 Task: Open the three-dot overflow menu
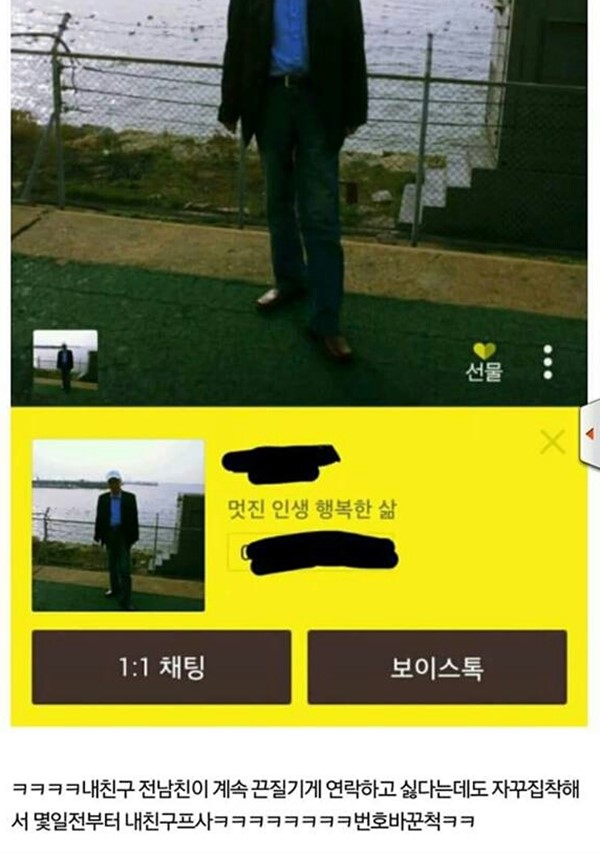coord(547,362)
